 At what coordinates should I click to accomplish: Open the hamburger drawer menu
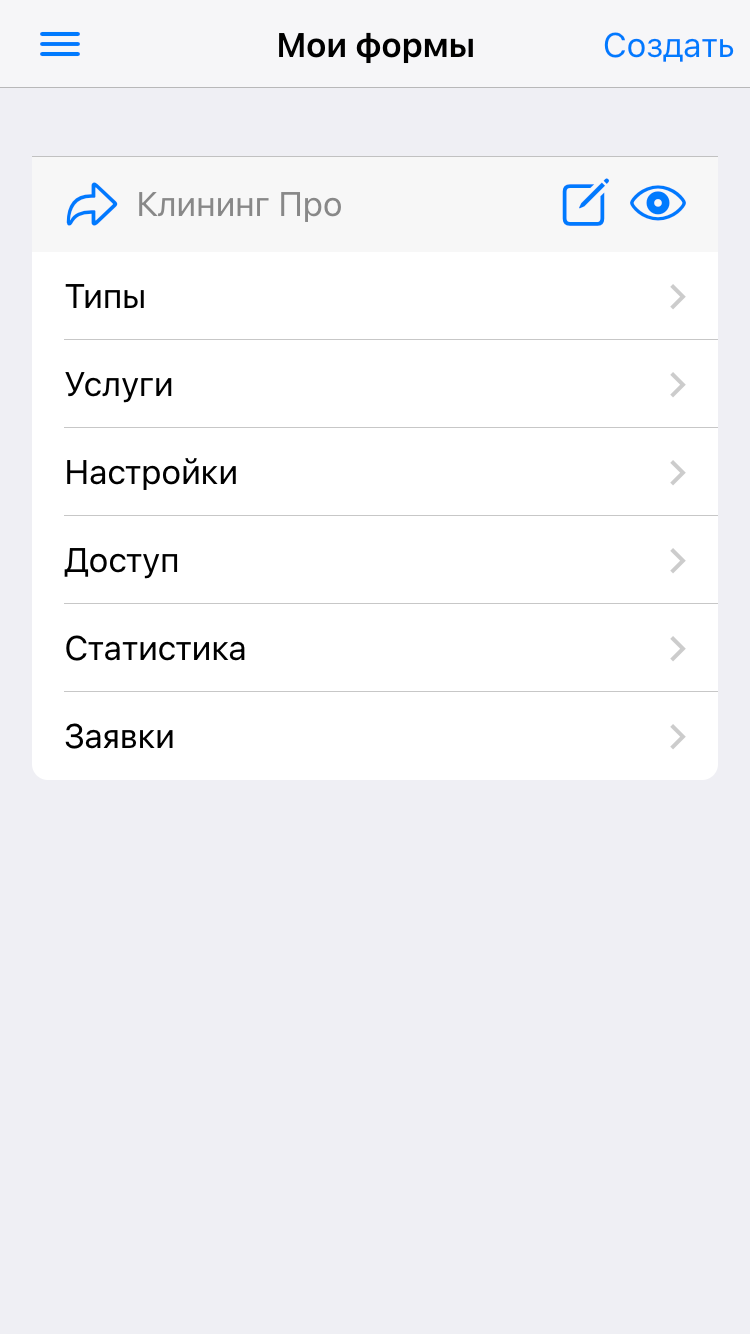[x=60, y=45]
